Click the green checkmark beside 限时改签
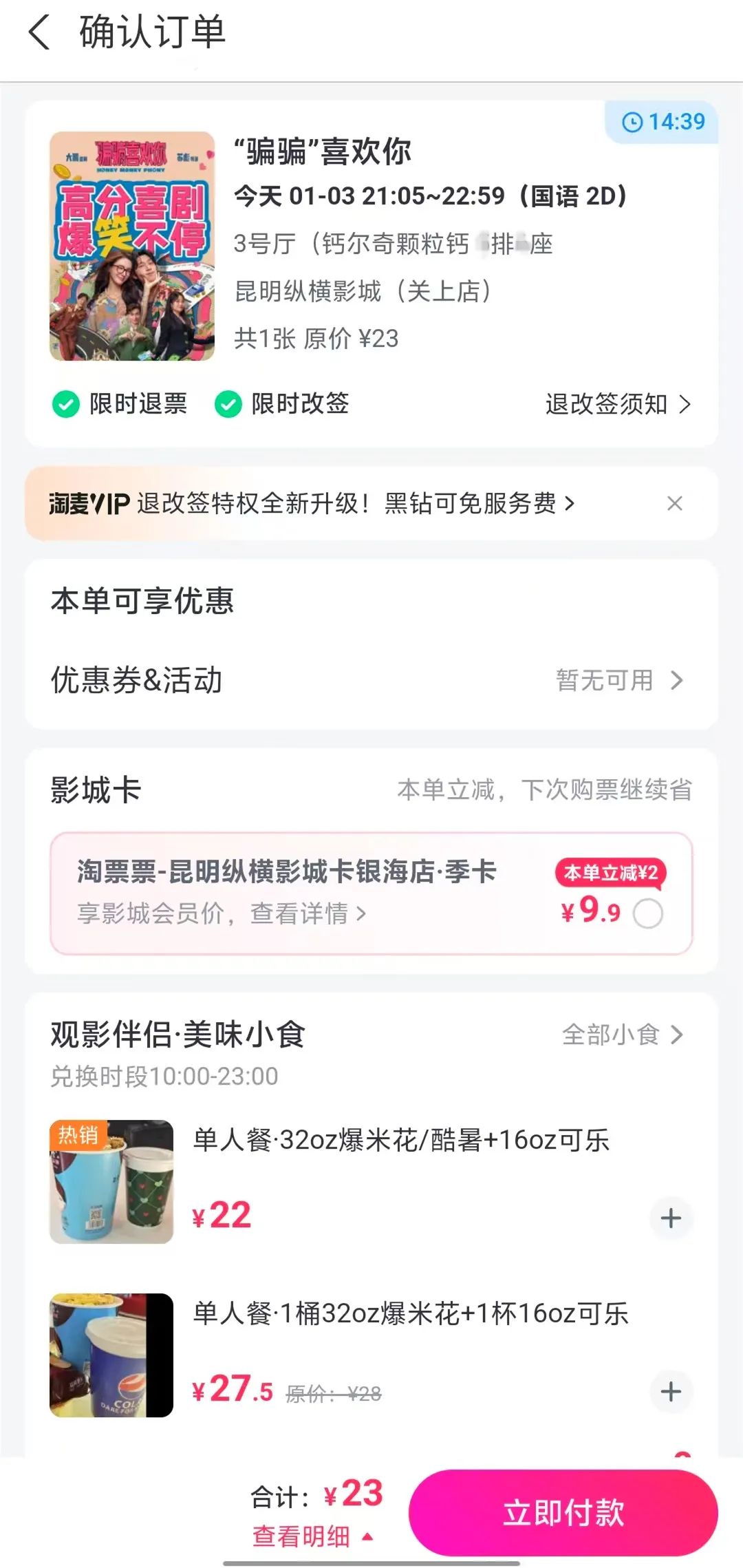The width and height of the screenshot is (743, 1568). [229, 404]
